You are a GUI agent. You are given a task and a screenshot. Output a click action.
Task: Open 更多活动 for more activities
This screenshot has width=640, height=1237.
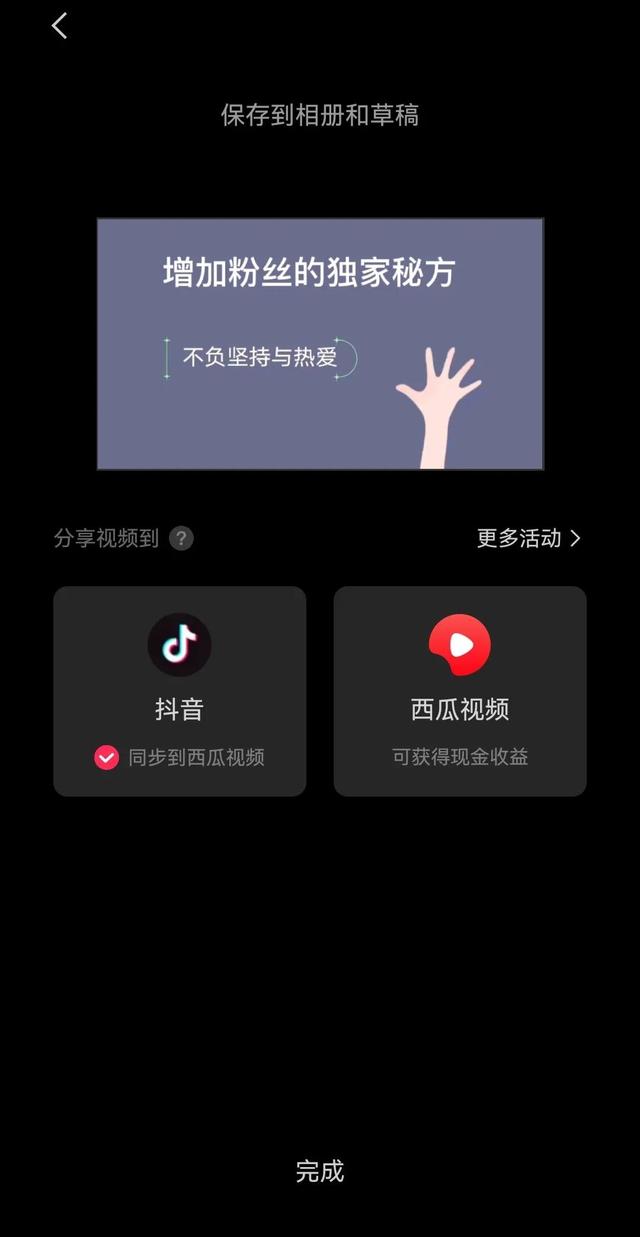point(529,538)
